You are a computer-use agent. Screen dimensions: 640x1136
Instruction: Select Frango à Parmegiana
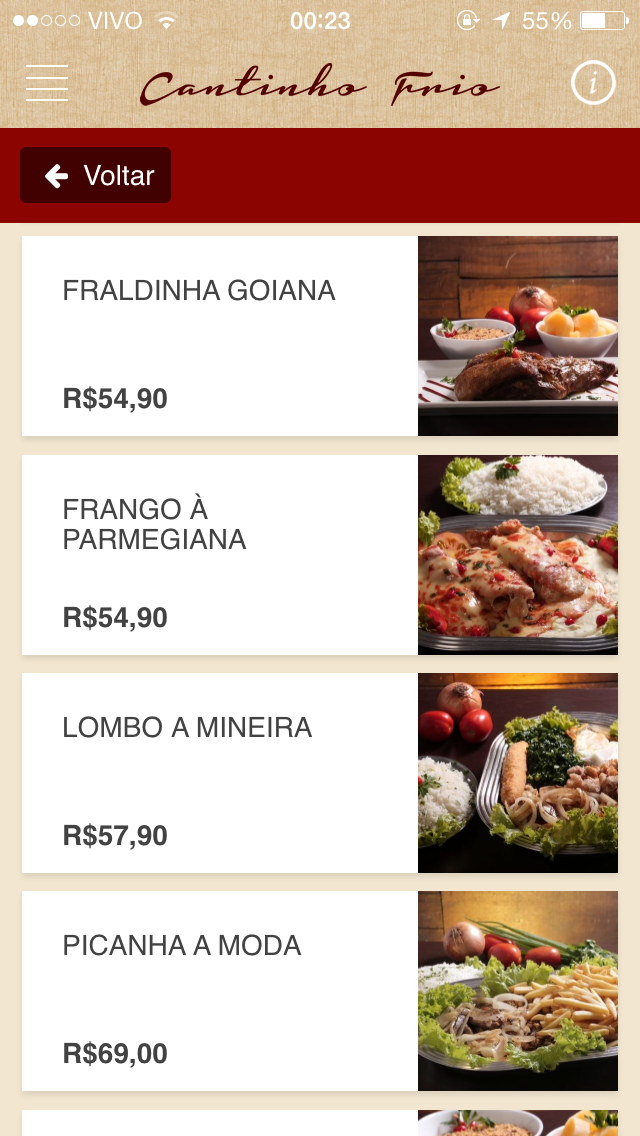pos(320,555)
